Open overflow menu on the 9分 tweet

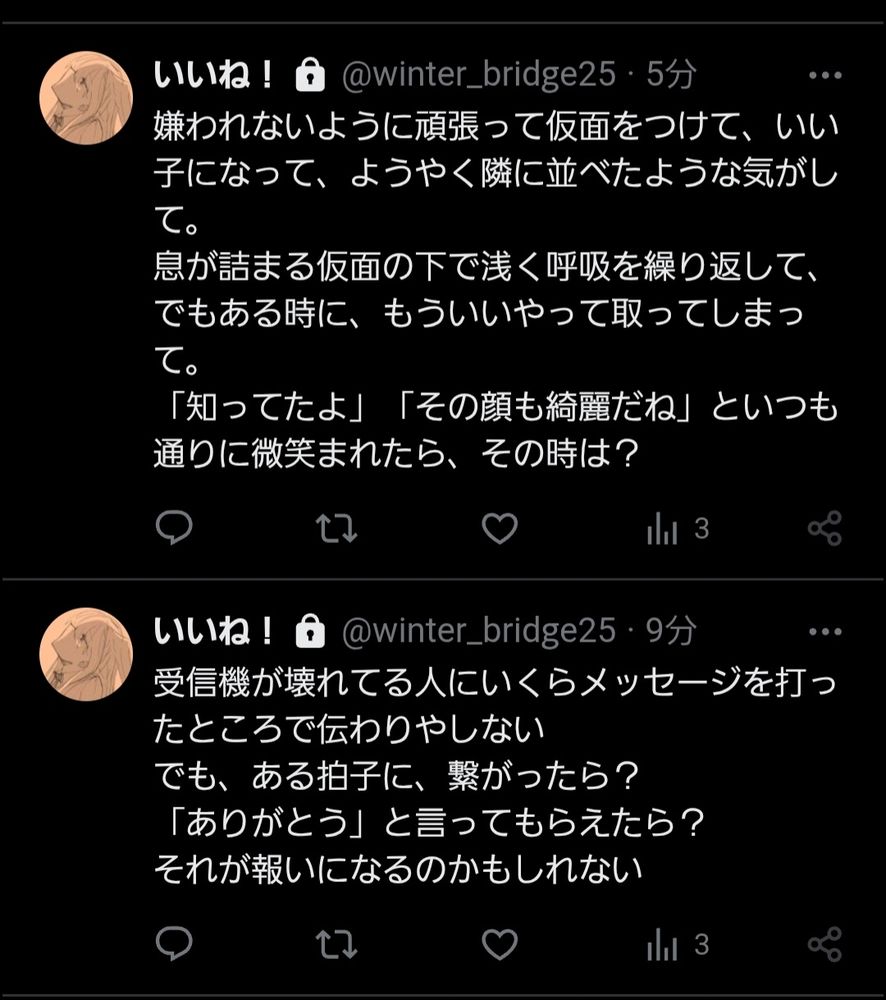pyautogui.click(x=824, y=632)
